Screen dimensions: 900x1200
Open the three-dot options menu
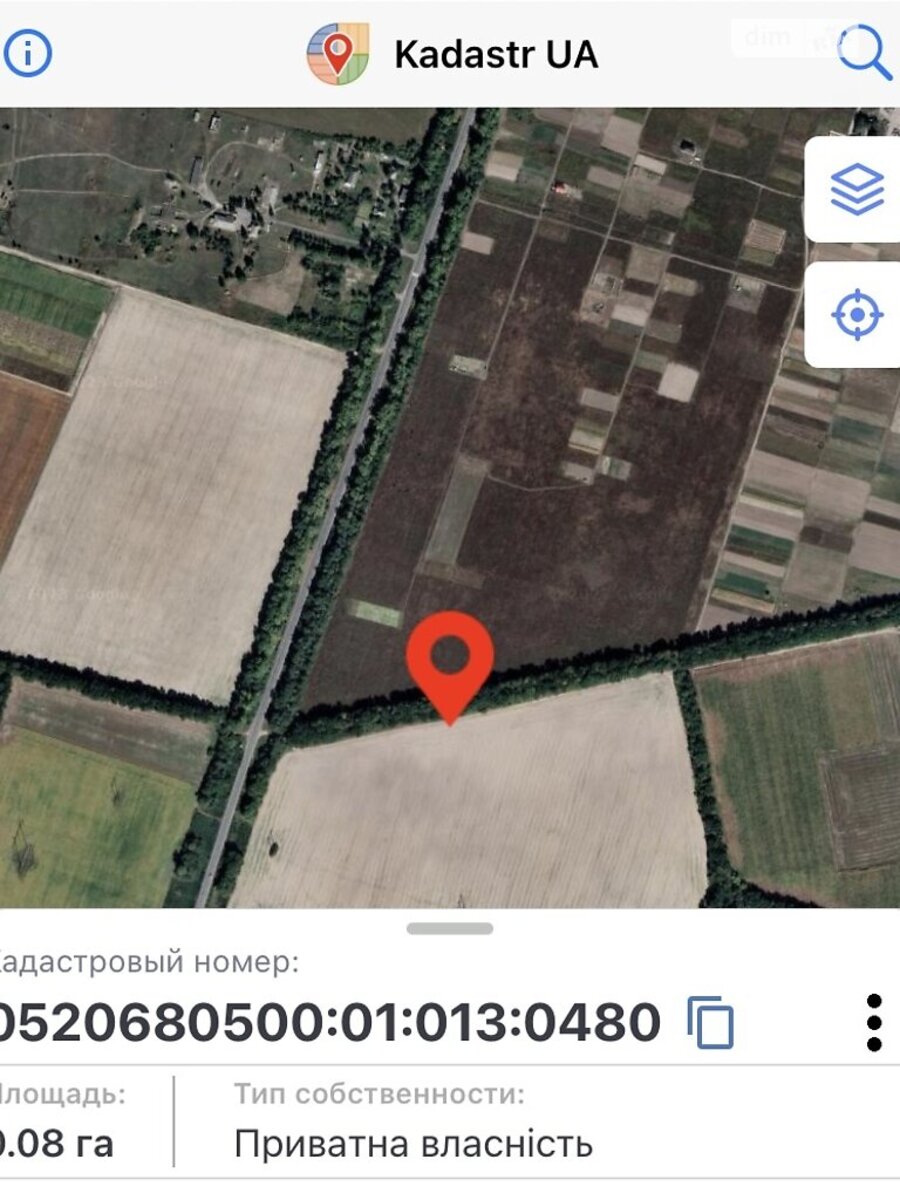(x=873, y=1022)
